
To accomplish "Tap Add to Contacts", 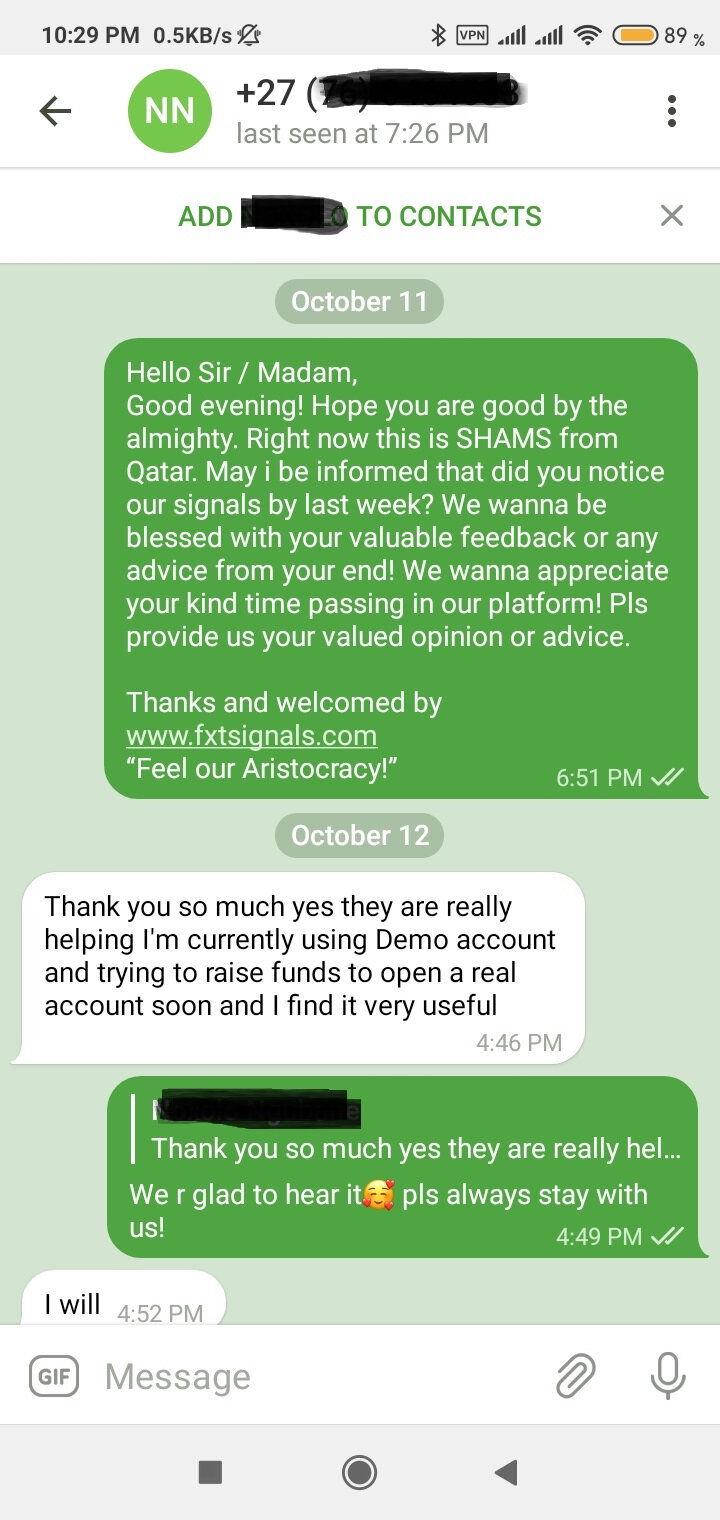I will coord(360,216).
